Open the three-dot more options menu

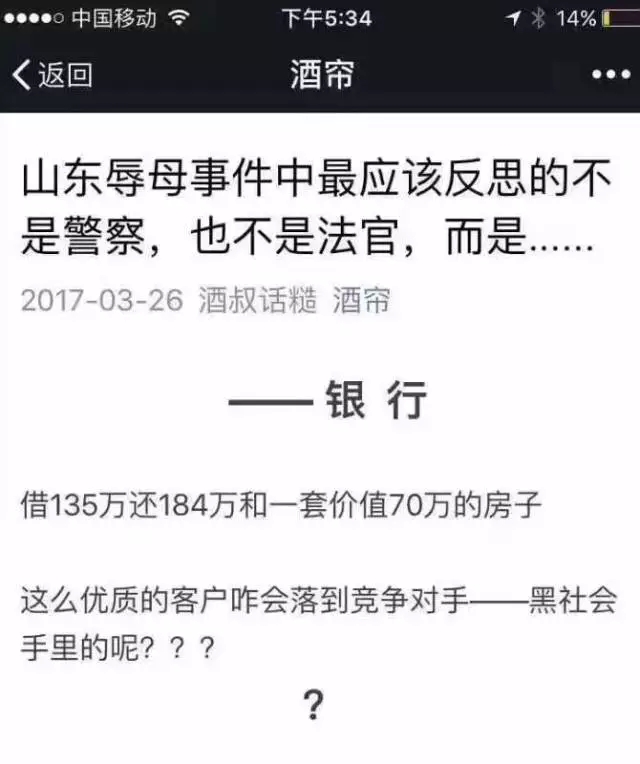608,76
